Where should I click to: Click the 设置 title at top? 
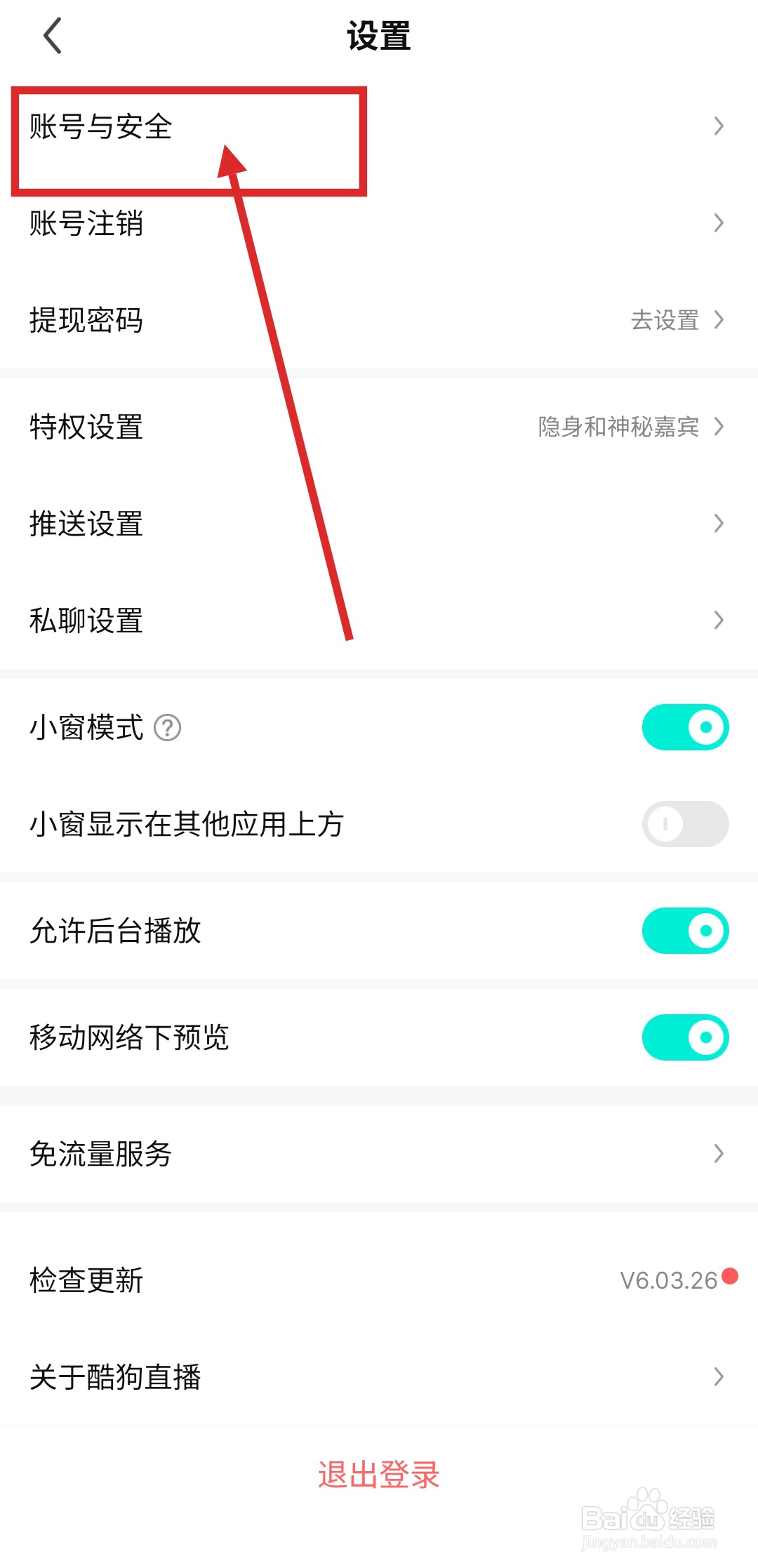point(379,36)
